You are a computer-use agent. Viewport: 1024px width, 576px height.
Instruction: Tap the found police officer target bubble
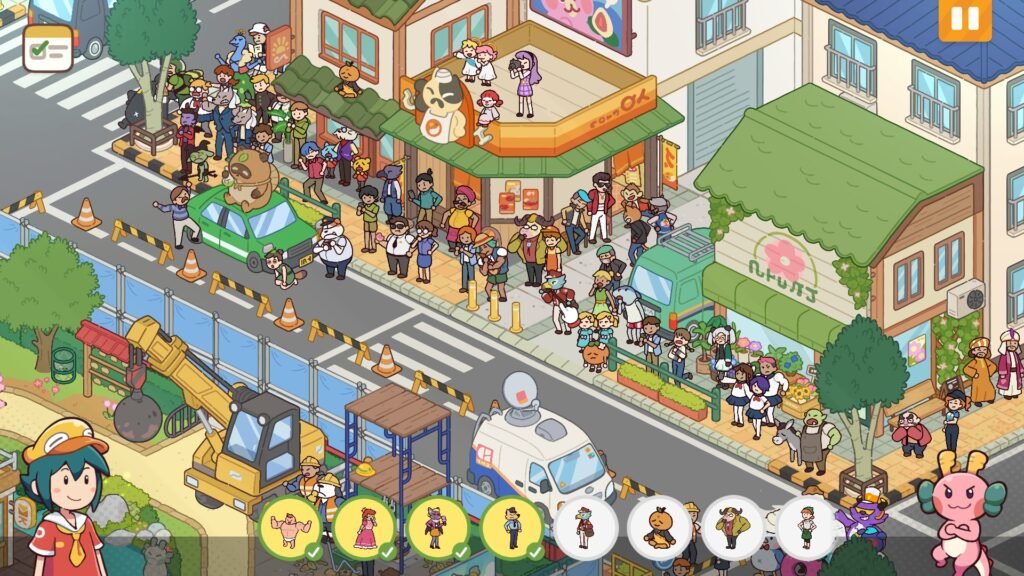[512, 527]
